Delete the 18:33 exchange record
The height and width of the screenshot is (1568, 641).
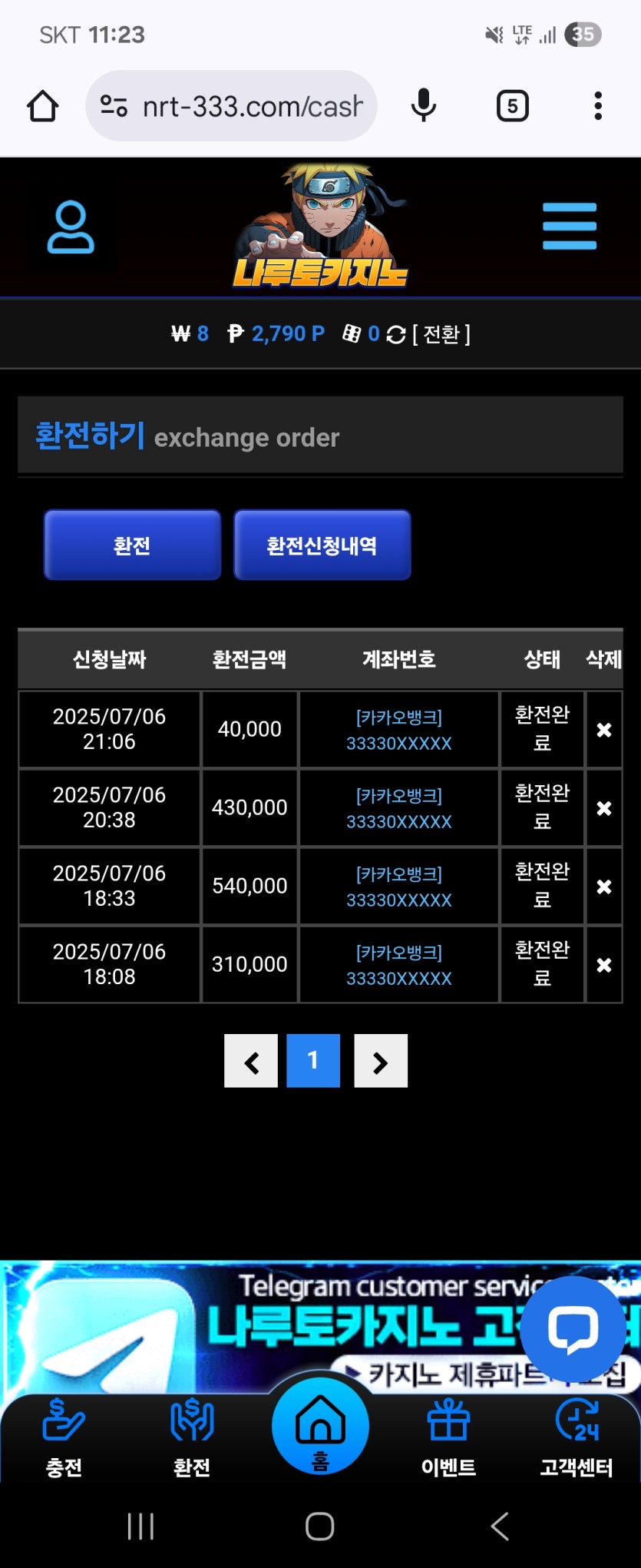click(604, 887)
